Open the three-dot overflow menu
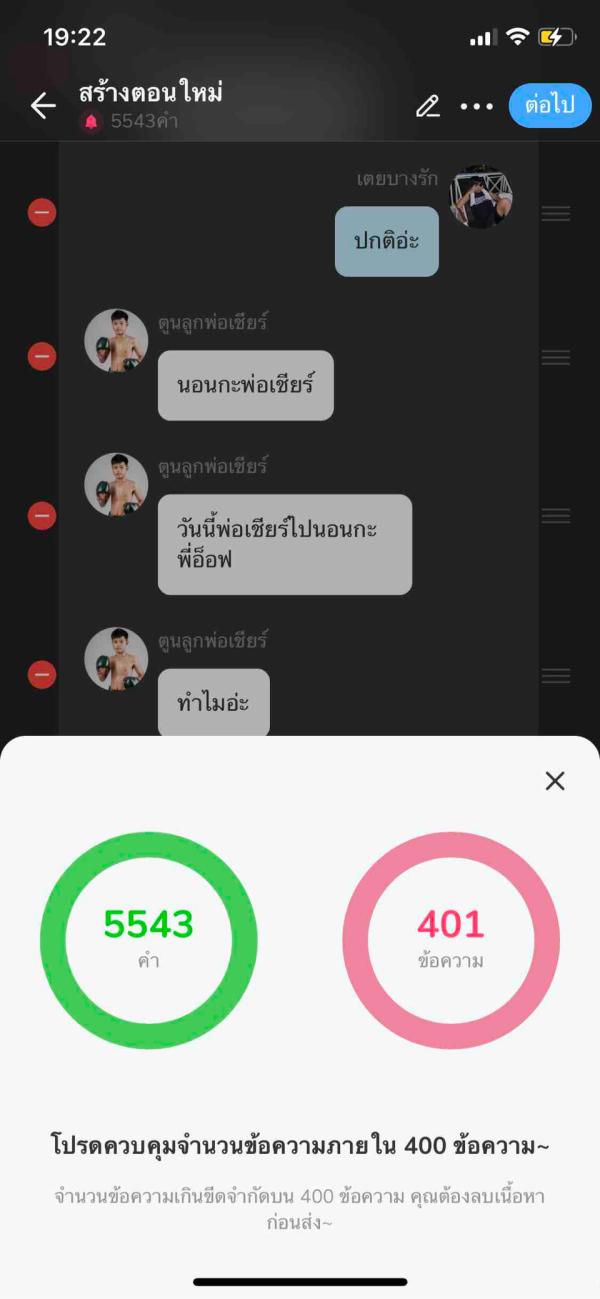The height and width of the screenshot is (1299, 600). pyautogui.click(x=477, y=106)
